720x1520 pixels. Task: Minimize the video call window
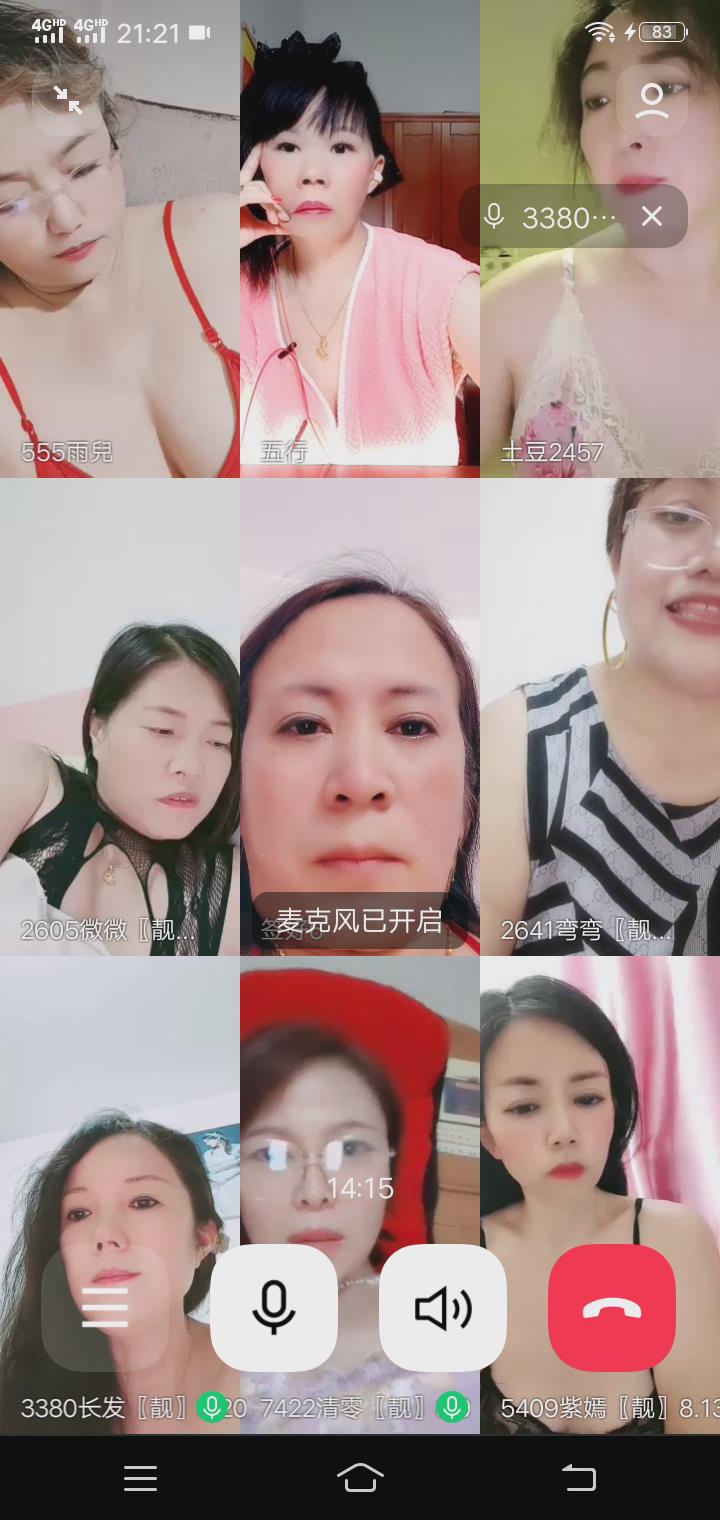pyautogui.click(x=68, y=99)
